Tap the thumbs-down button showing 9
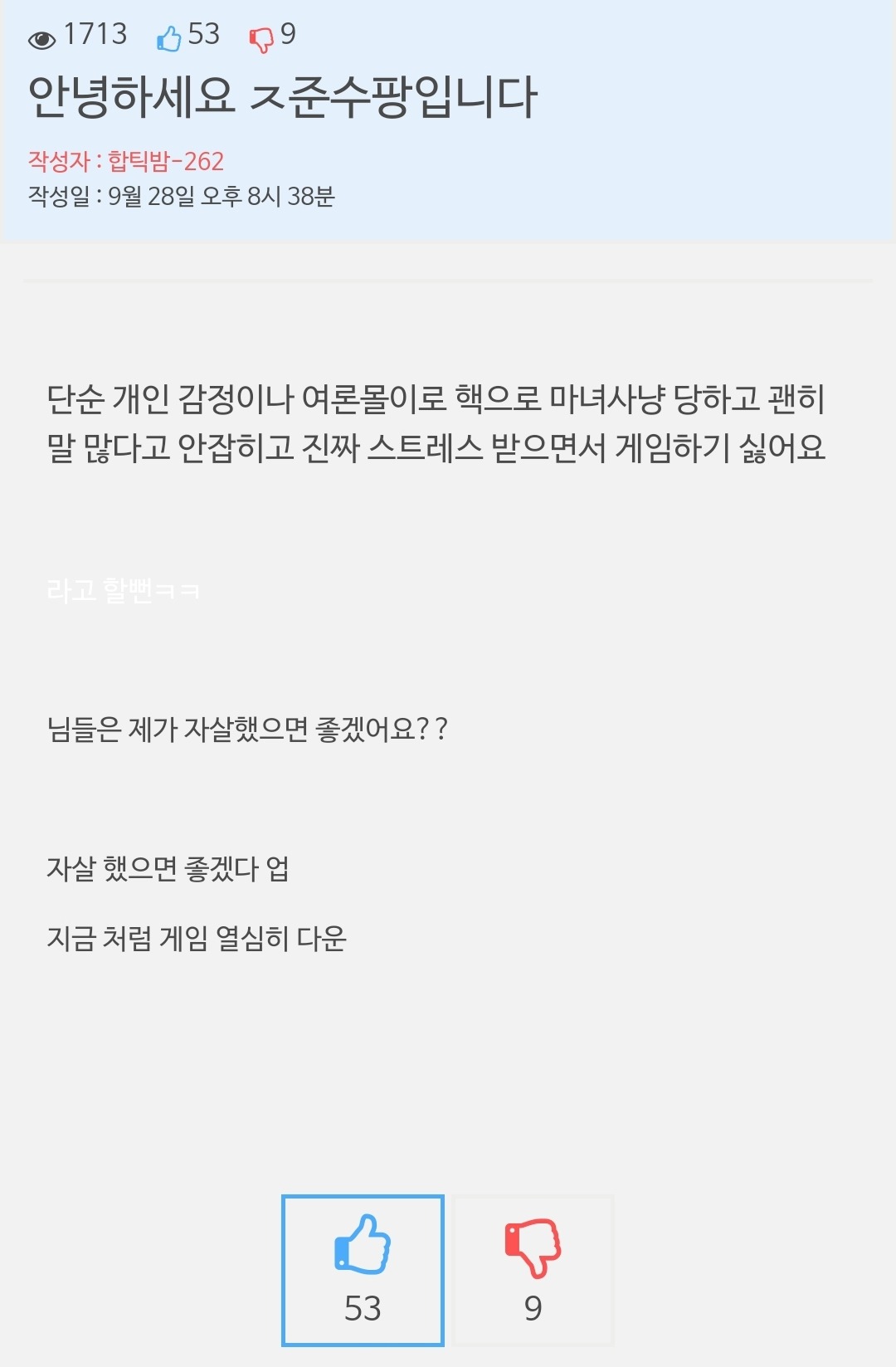Image resolution: width=896 pixels, height=1367 pixels. click(x=533, y=1270)
